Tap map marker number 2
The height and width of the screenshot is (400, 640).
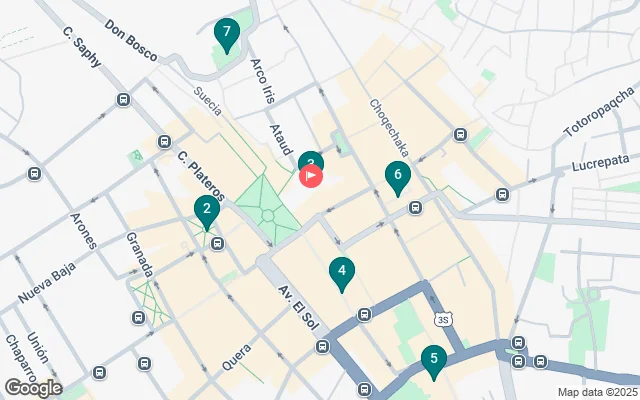(x=206, y=212)
